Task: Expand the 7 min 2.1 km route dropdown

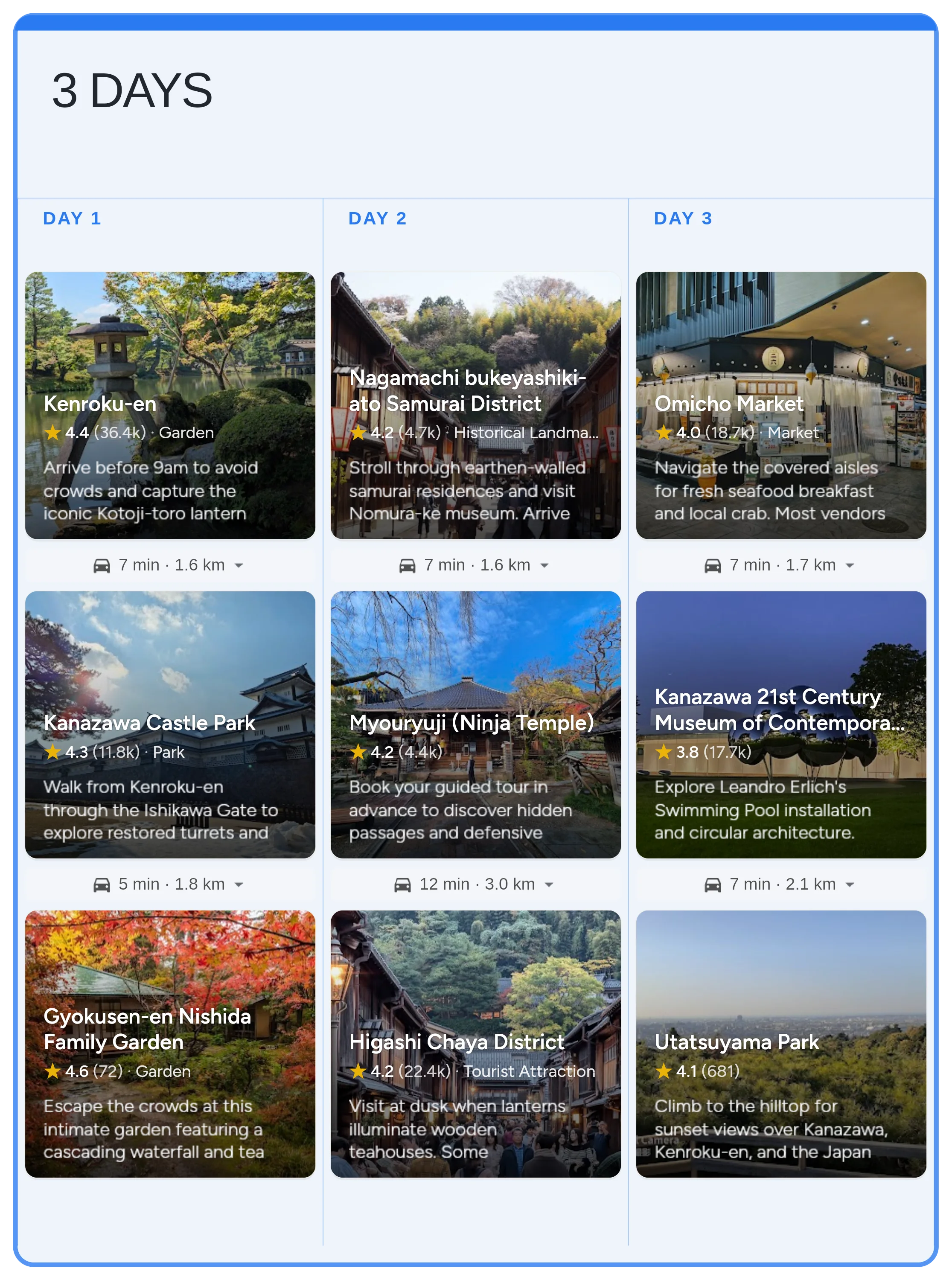Action: point(850,884)
